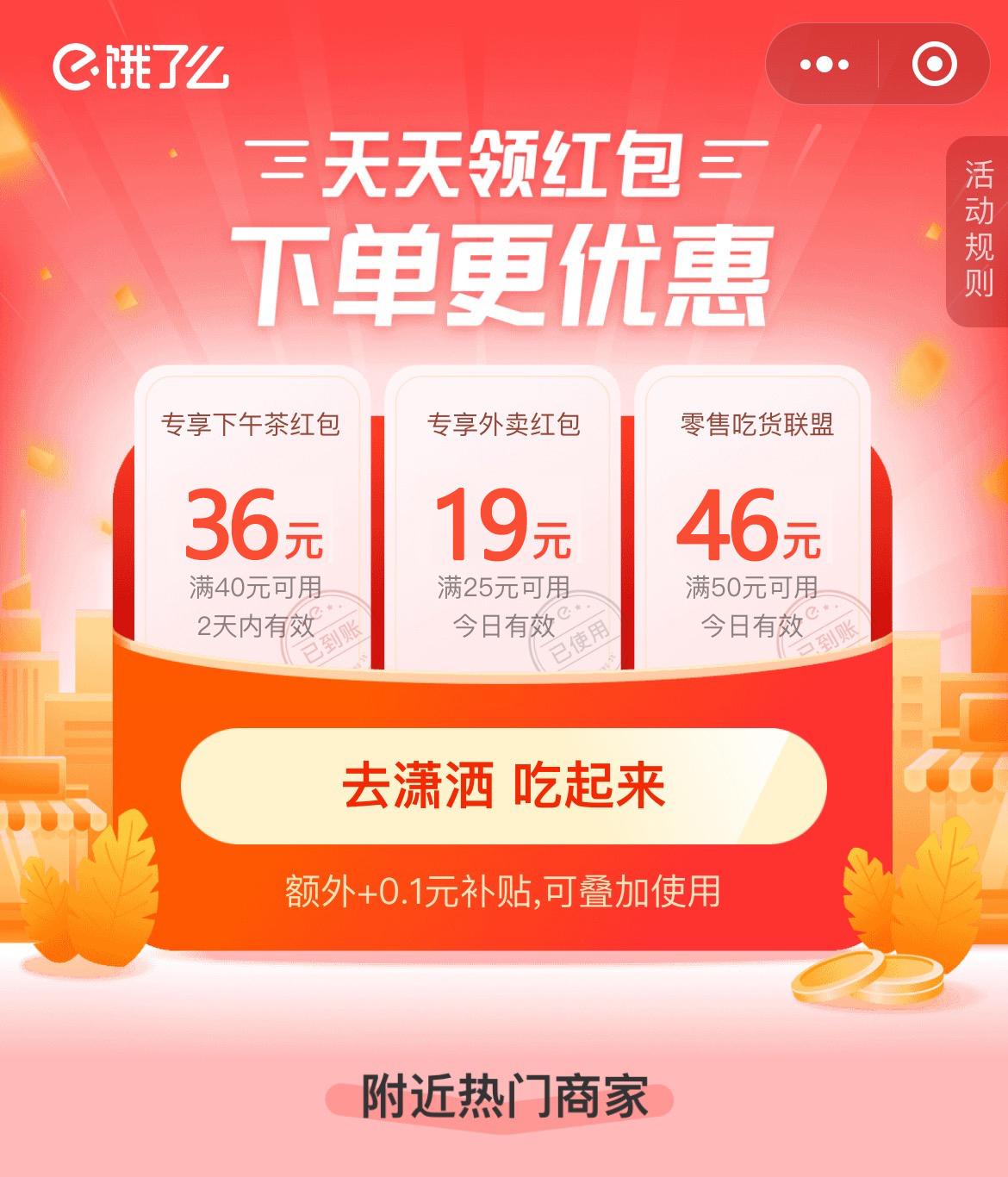Tap the 去潇洒 吃起来 button
Screen dimensions: 1008x1177
(x=503, y=786)
